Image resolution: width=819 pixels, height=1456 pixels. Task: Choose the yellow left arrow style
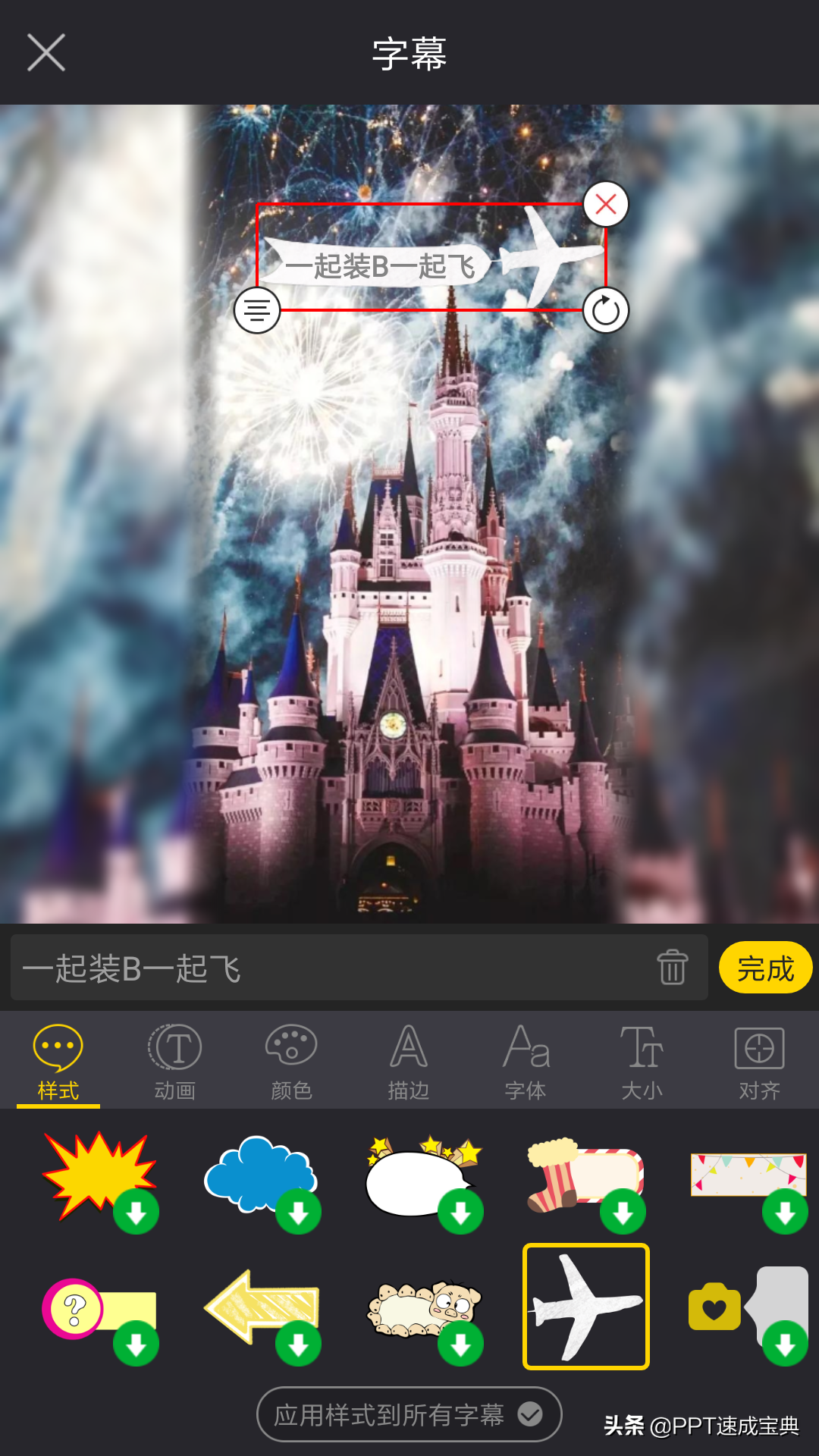(x=260, y=1307)
